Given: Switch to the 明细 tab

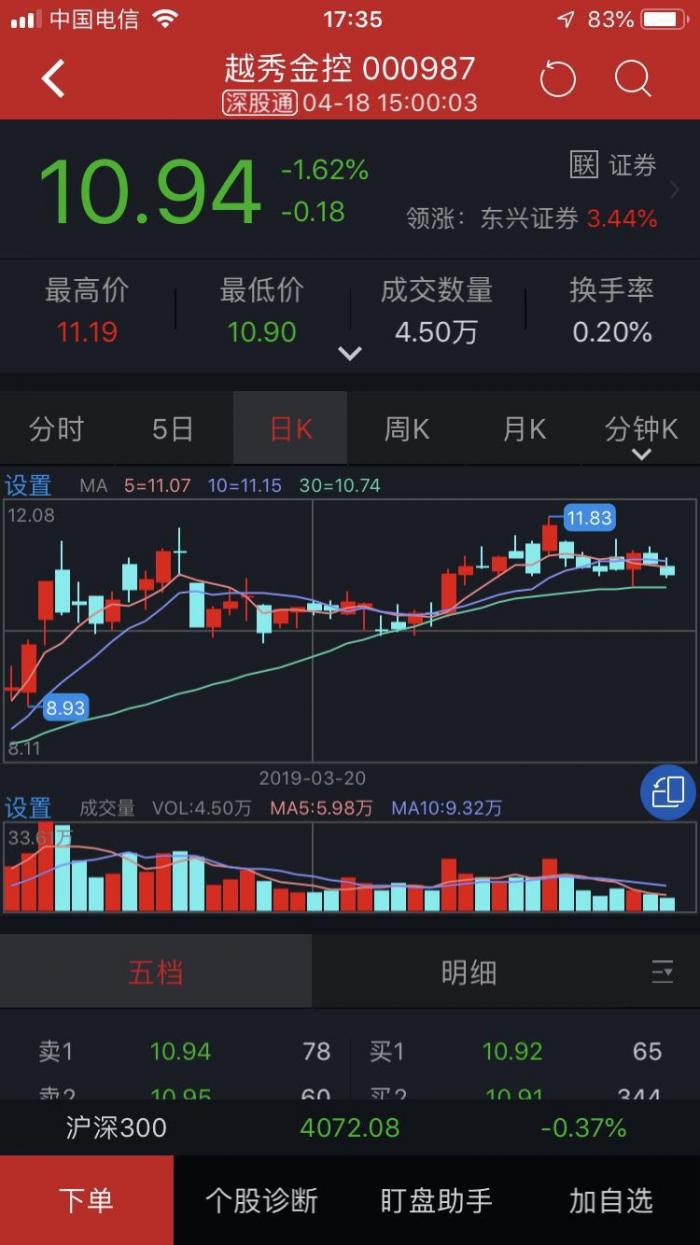Looking at the screenshot, I should coord(469,972).
